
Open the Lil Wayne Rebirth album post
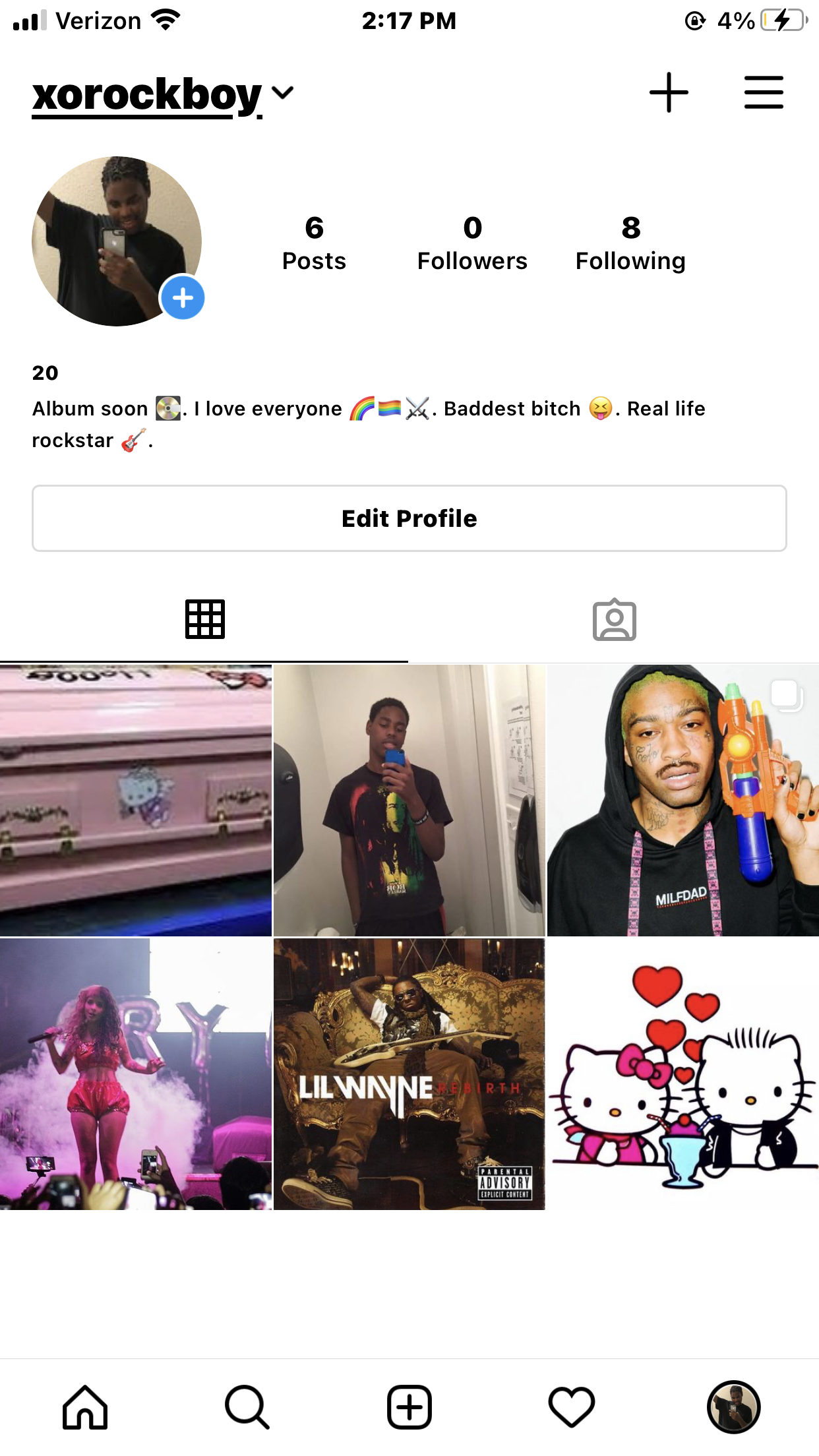[409, 1074]
